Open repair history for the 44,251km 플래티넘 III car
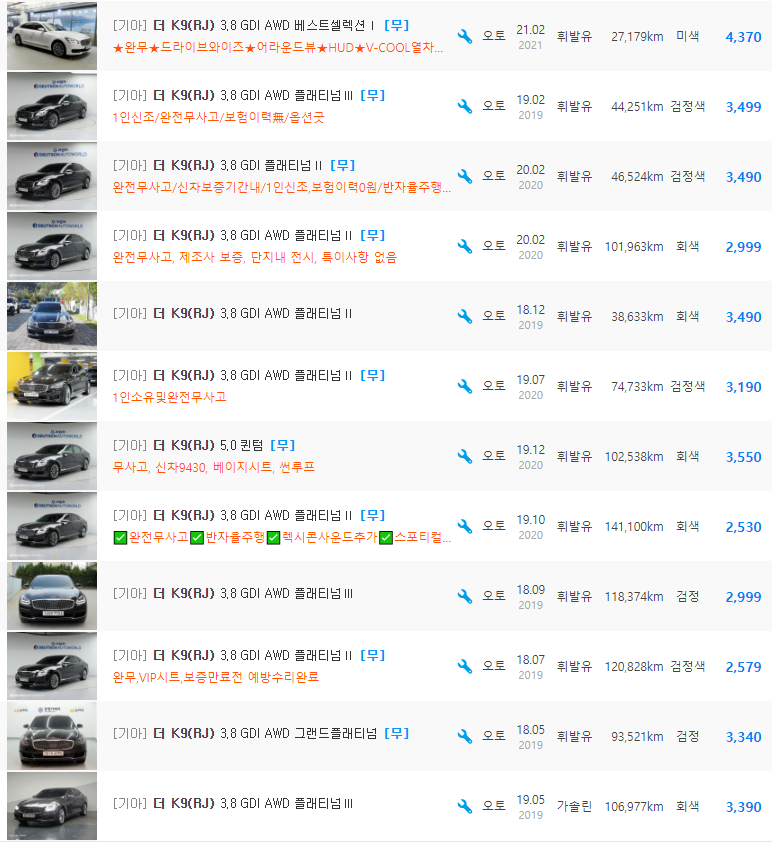Screen dimensions: 772x842 [463, 105]
